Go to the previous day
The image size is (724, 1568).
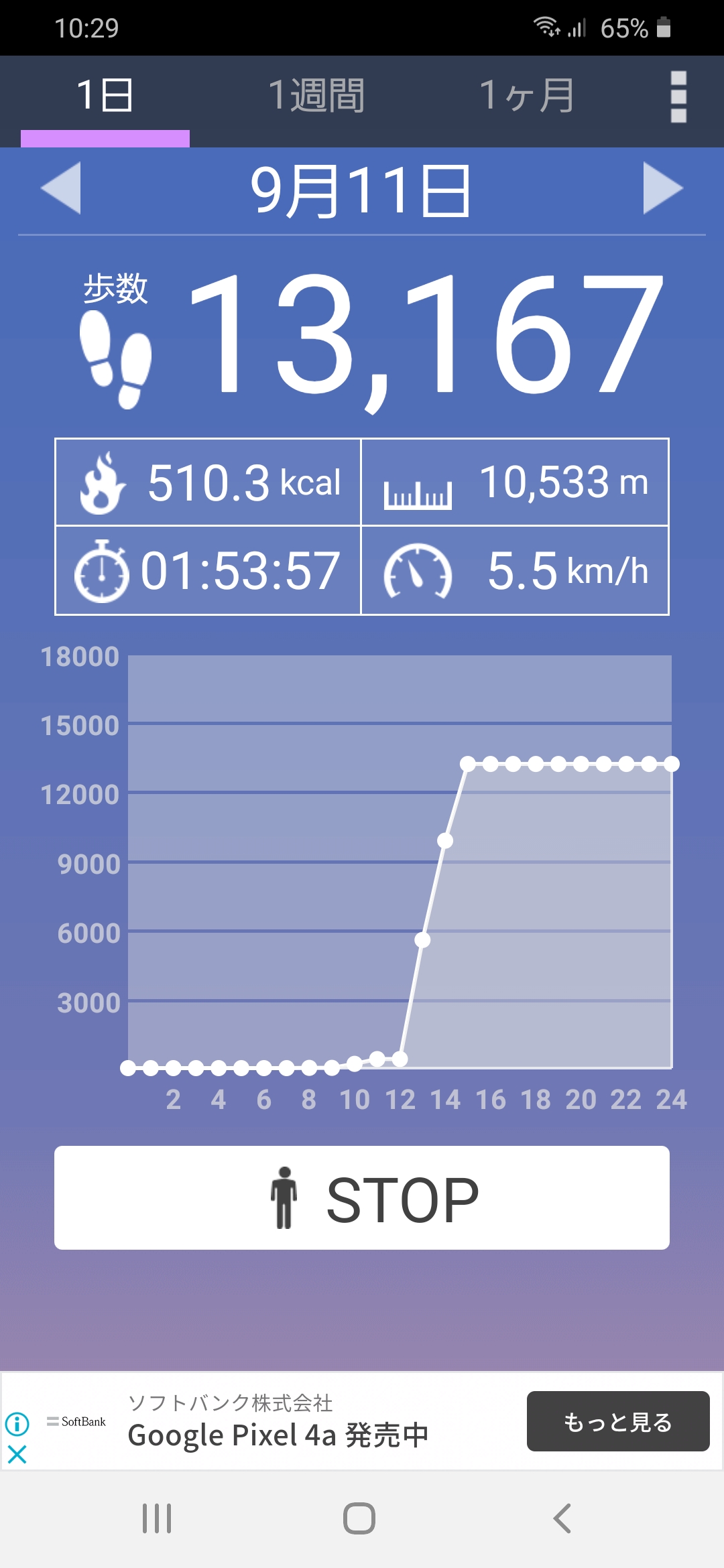[61, 188]
